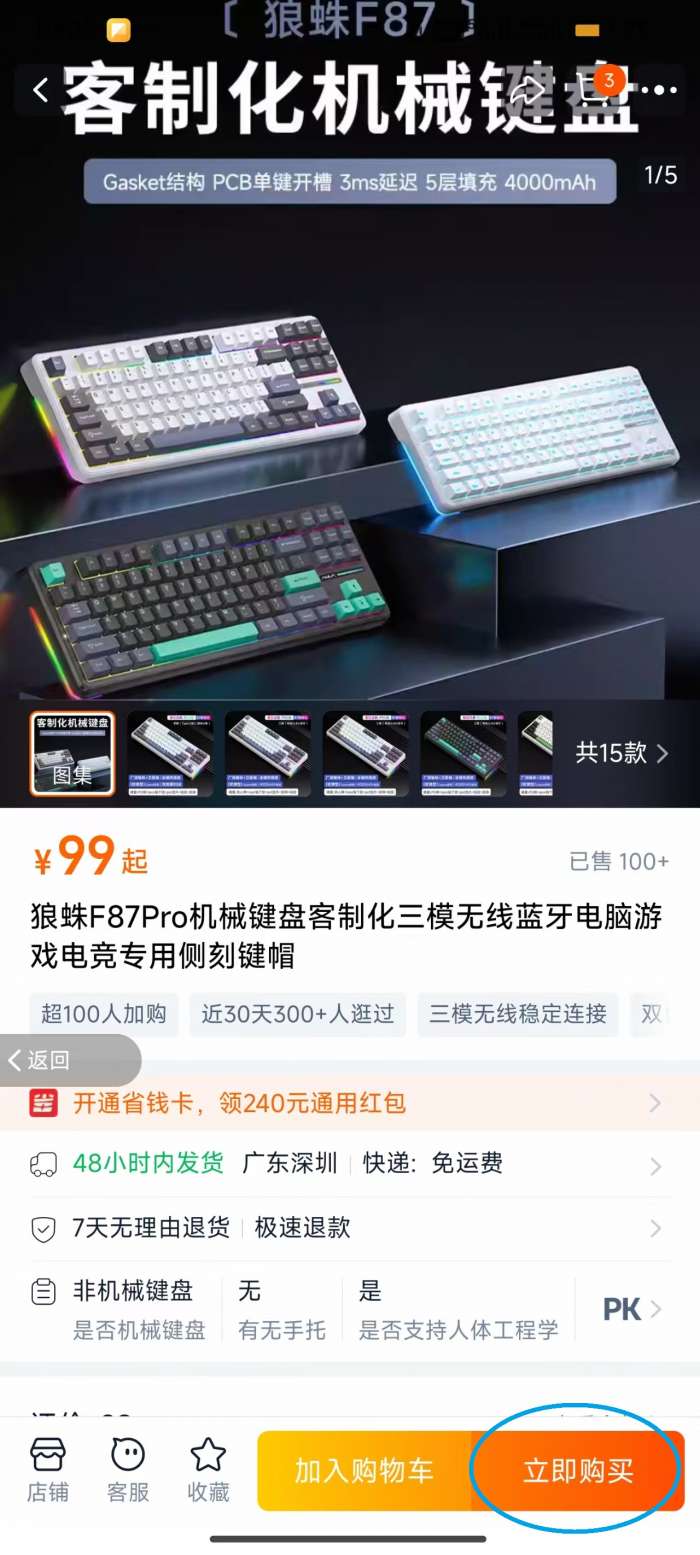The width and height of the screenshot is (700, 1555).
Task: Compare products with PK button
Action: (631, 1309)
